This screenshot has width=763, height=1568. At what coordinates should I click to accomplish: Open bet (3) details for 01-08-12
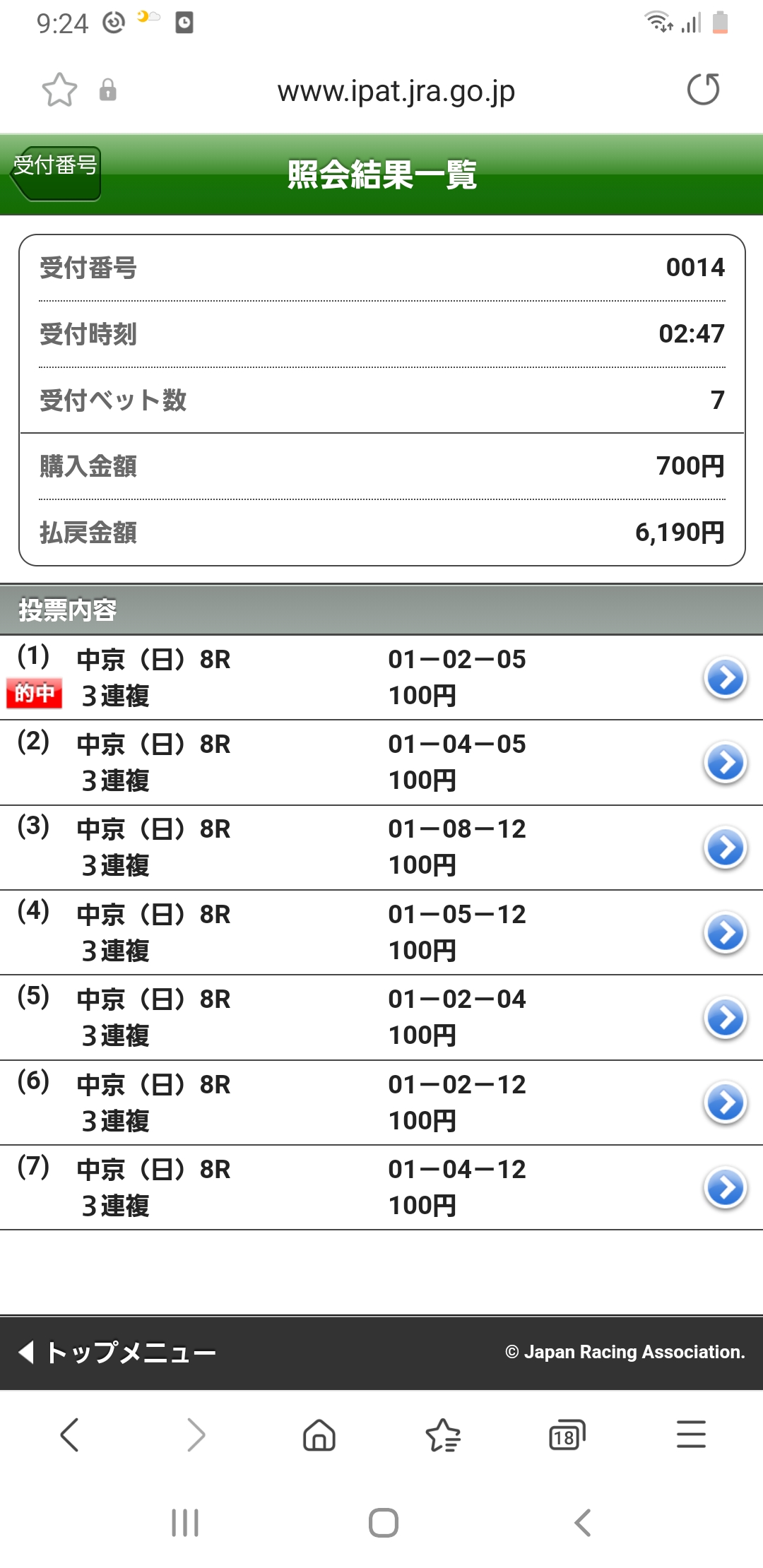point(725,848)
